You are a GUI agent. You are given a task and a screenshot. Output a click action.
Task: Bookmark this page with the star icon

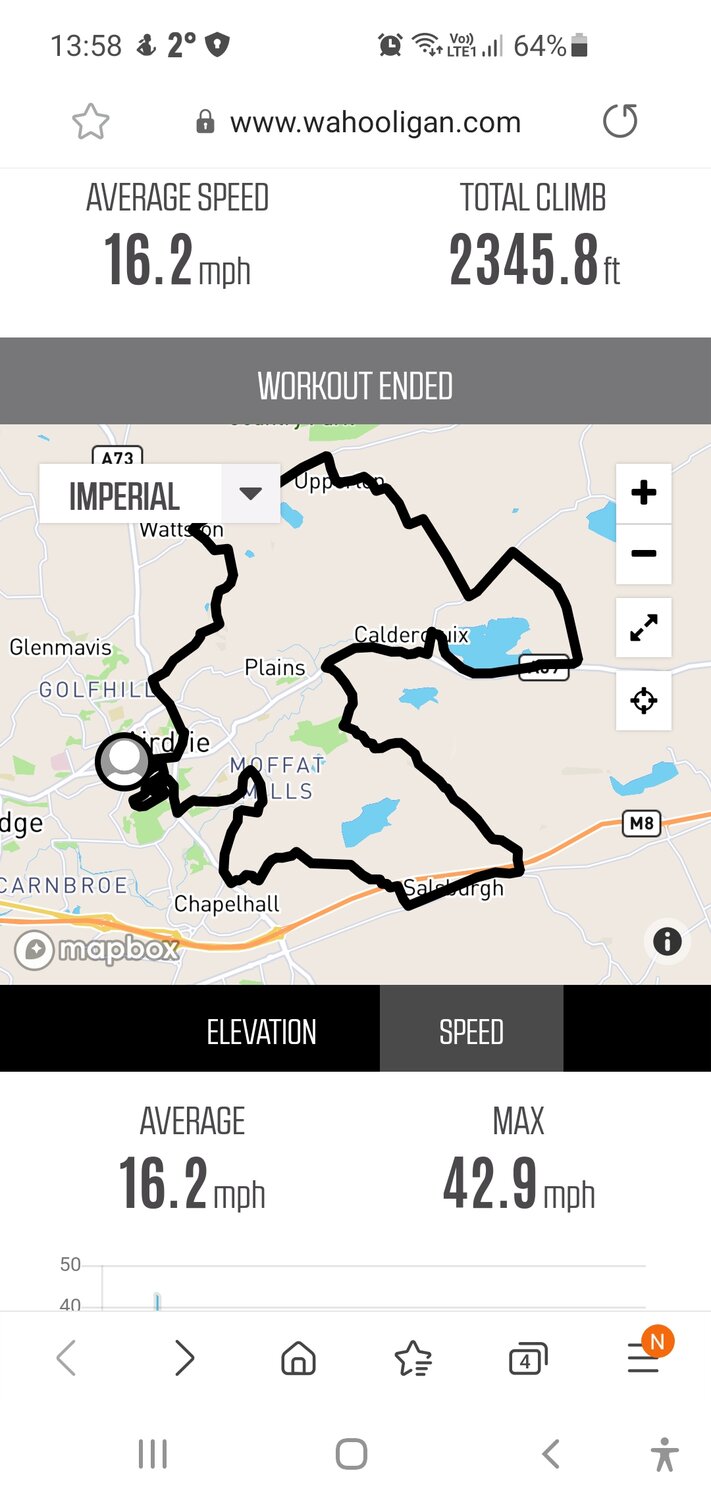click(x=90, y=123)
